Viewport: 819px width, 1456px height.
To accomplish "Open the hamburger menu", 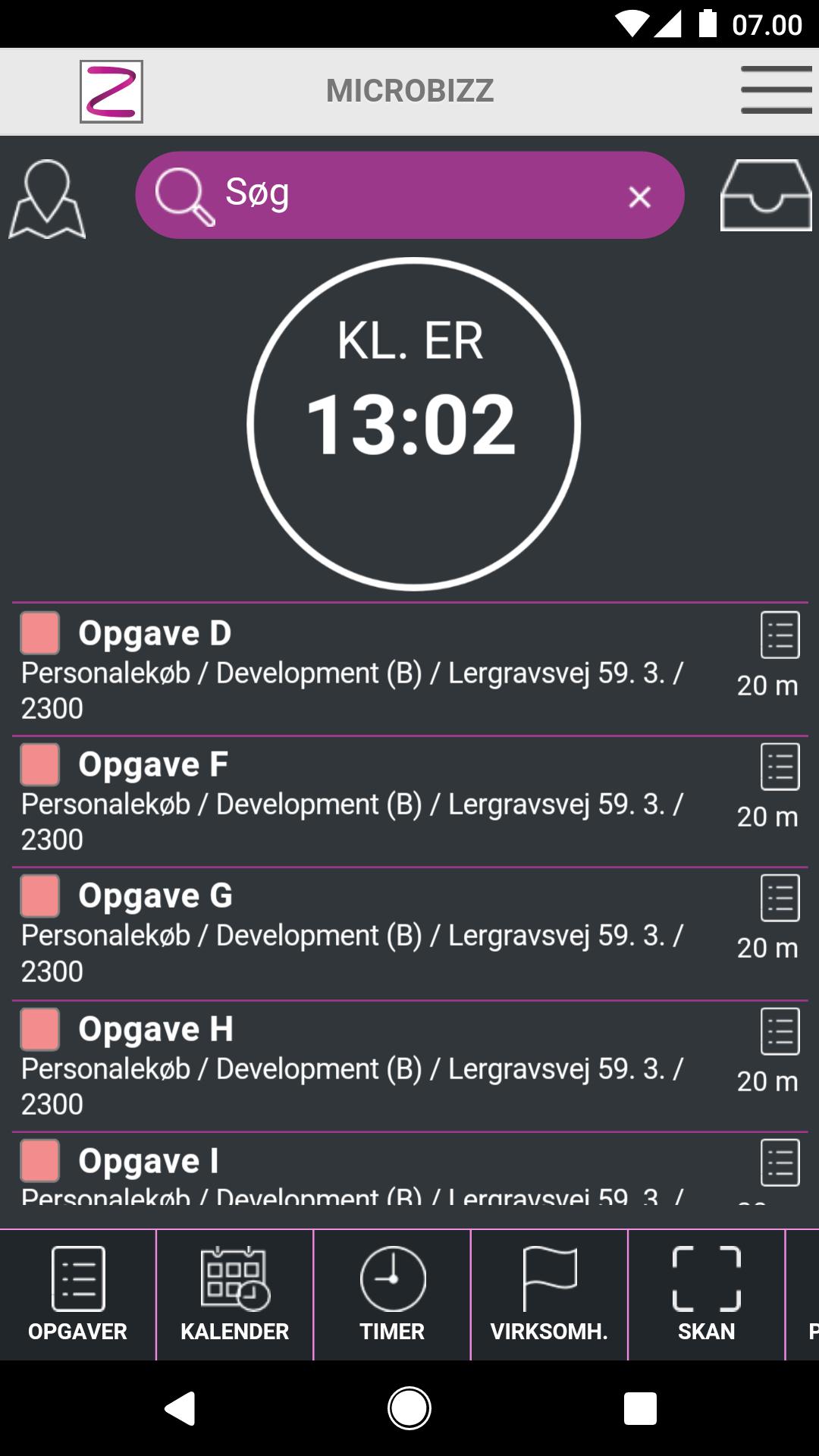I will [776, 90].
